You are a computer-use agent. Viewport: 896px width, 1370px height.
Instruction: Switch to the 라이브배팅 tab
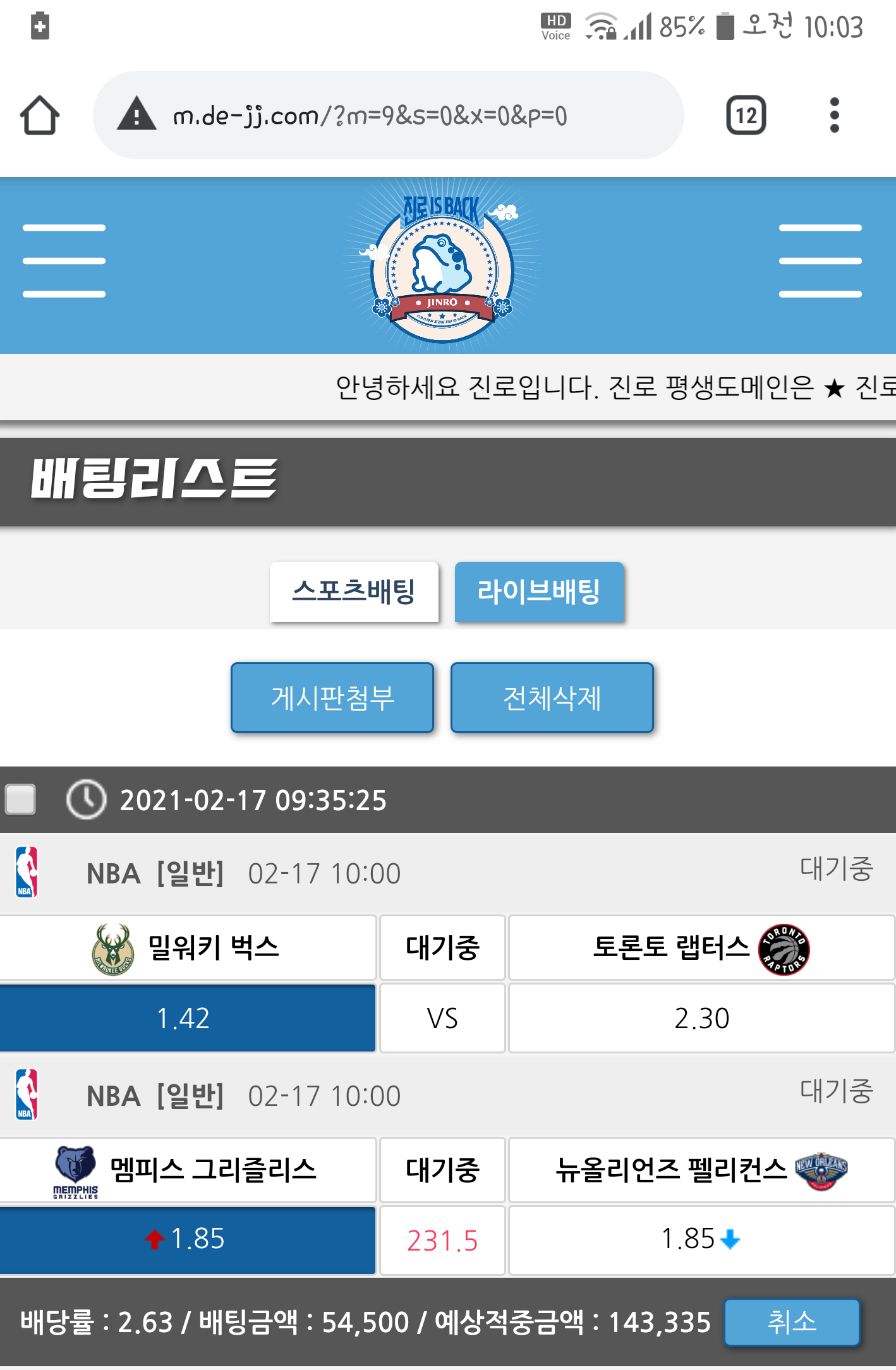(539, 591)
